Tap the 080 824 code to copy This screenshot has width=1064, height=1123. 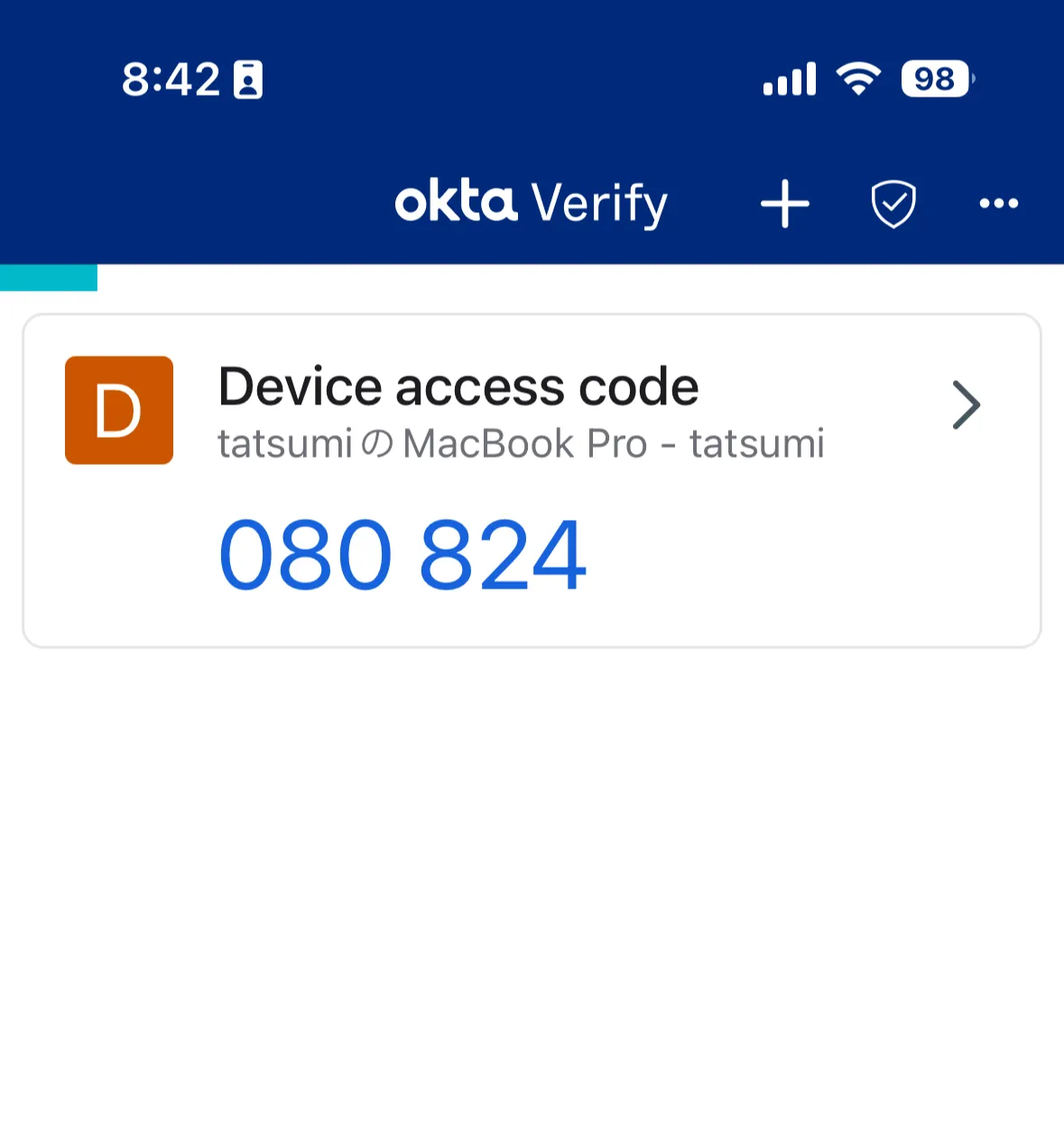point(402,554)
